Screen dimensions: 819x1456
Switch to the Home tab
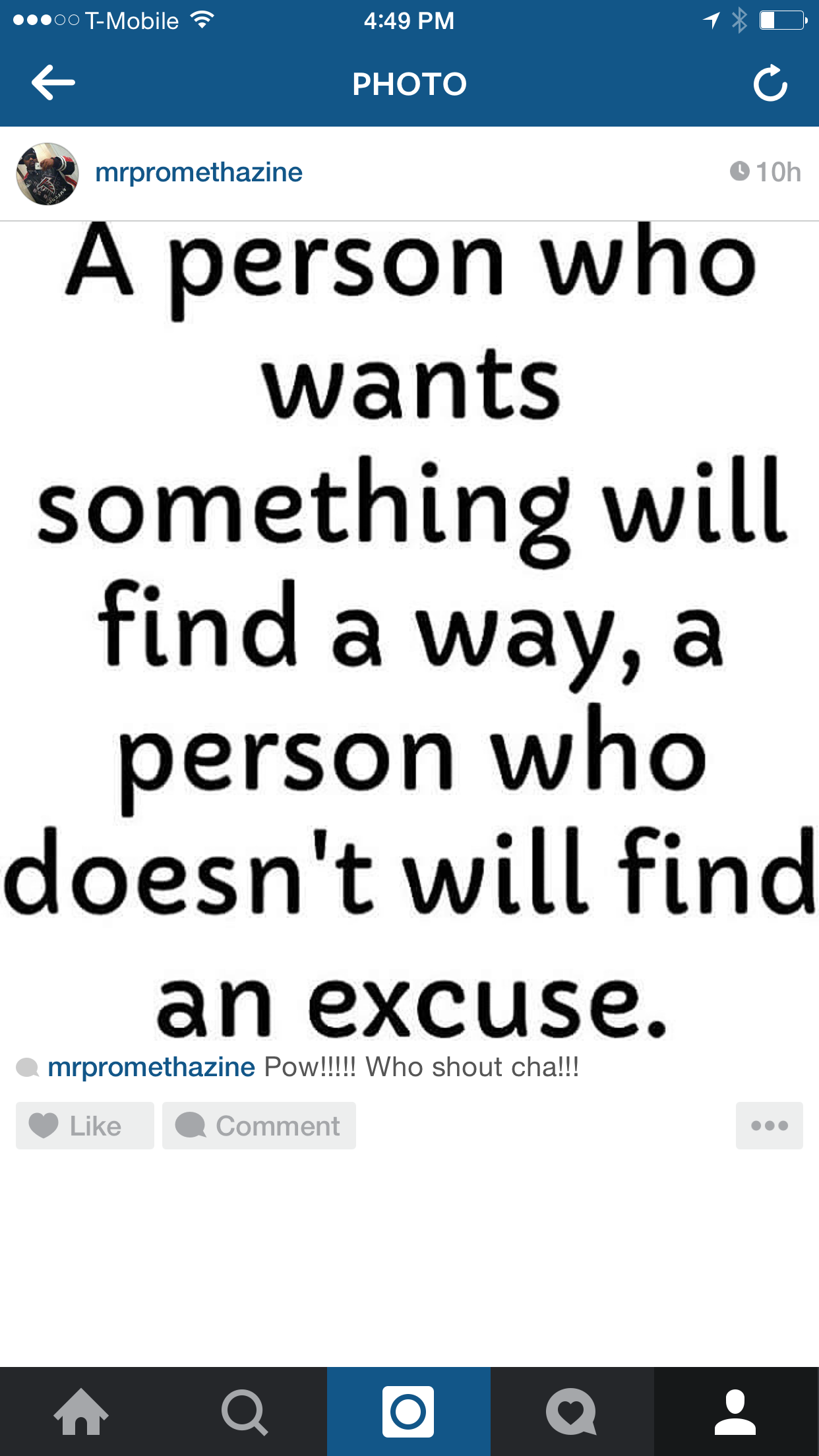81,1412
